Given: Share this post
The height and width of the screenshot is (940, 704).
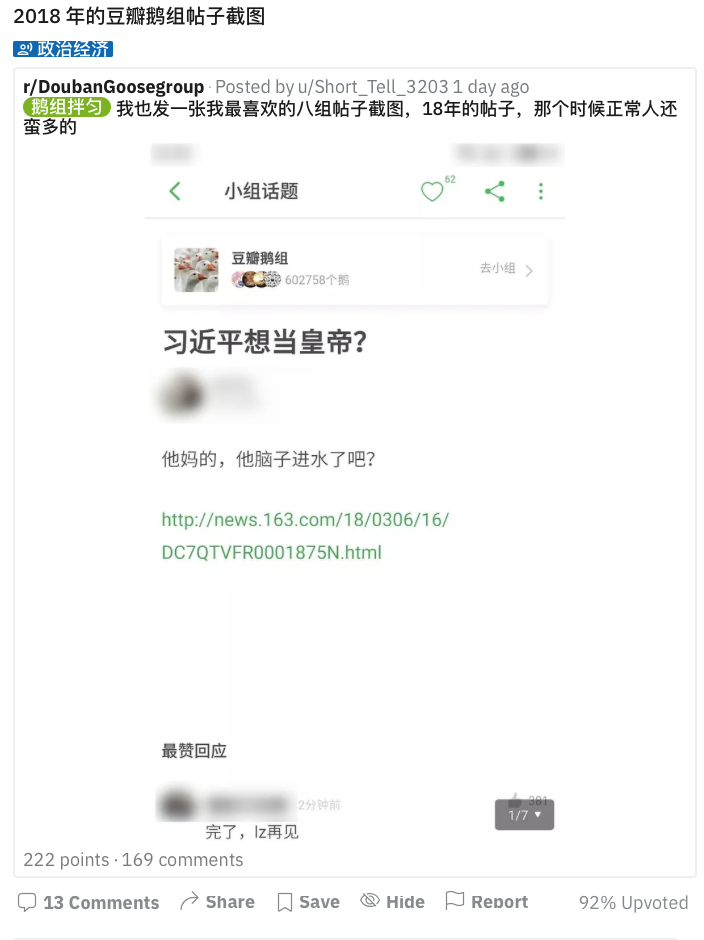Looking at the screenshot, I should [x=217, y=902].
